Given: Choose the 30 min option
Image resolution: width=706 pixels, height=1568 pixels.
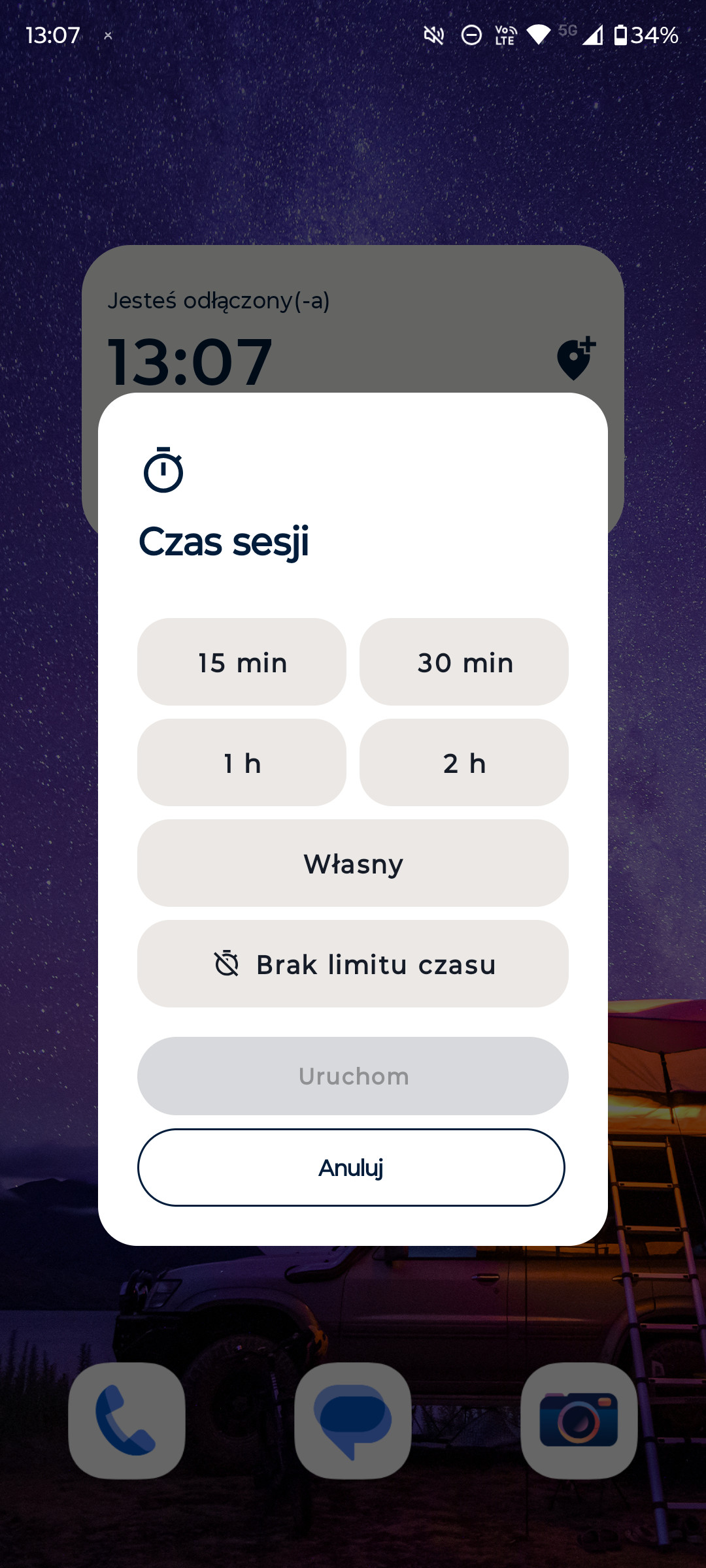Looking at the screenshot, I should (464, 662).
